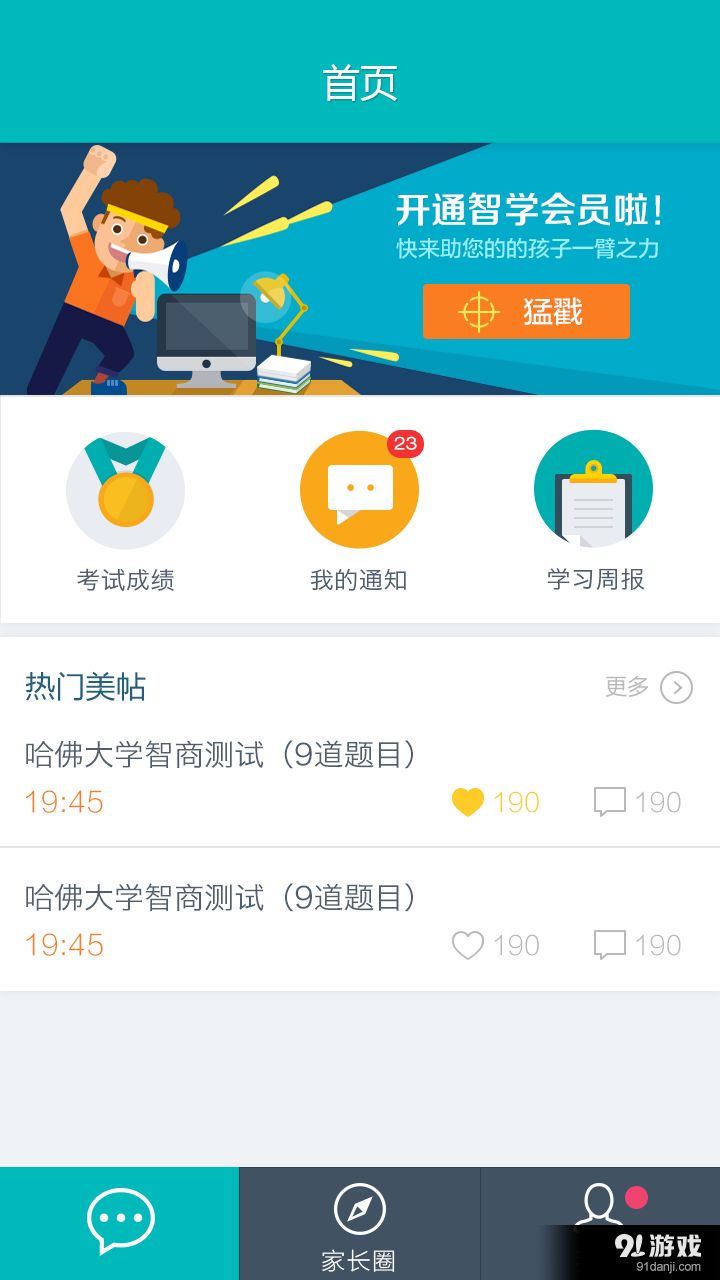The height and width of the screenshot is (1280, 720).
Task: Like the second 哈佛大学智商测试 post heart
Action: 467,943
